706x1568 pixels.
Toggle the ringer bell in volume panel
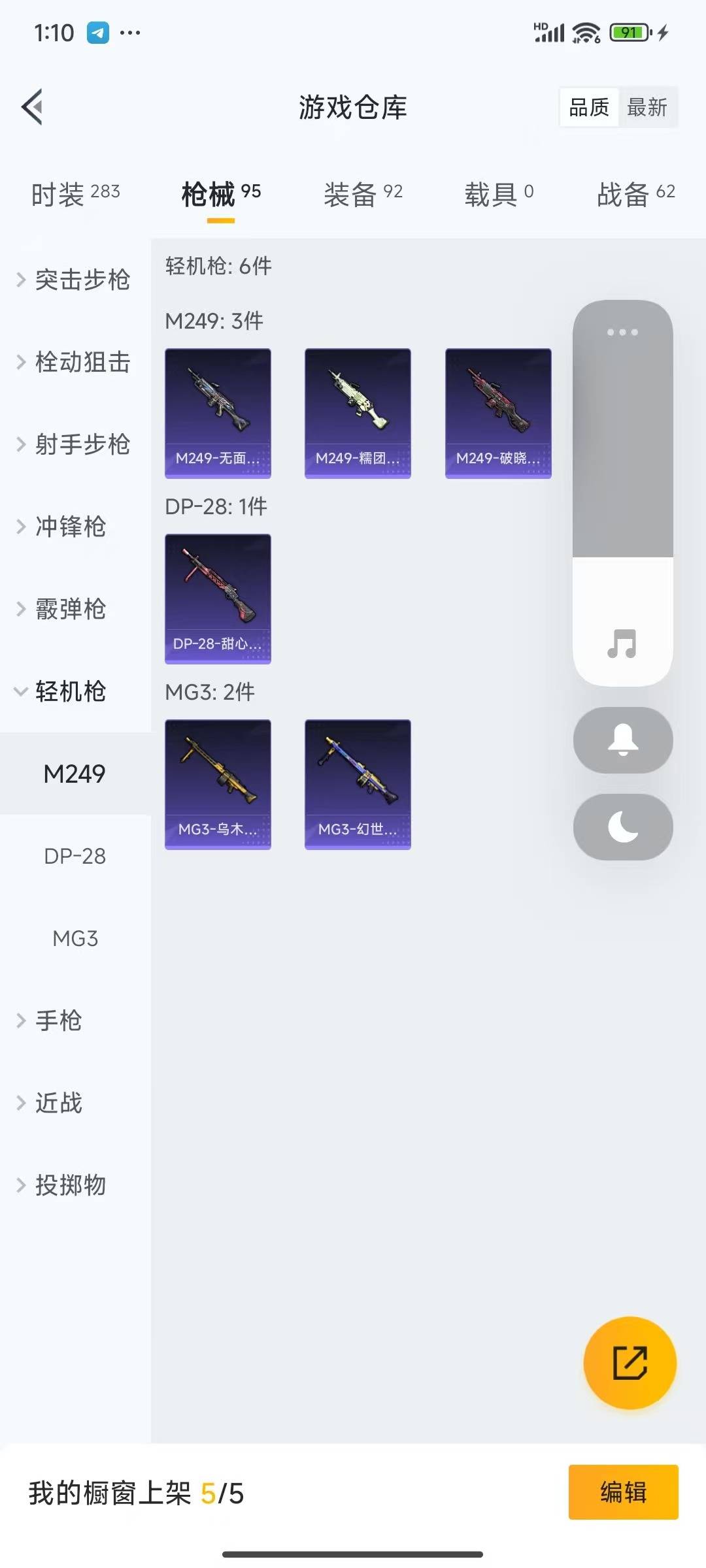(623, 740)
